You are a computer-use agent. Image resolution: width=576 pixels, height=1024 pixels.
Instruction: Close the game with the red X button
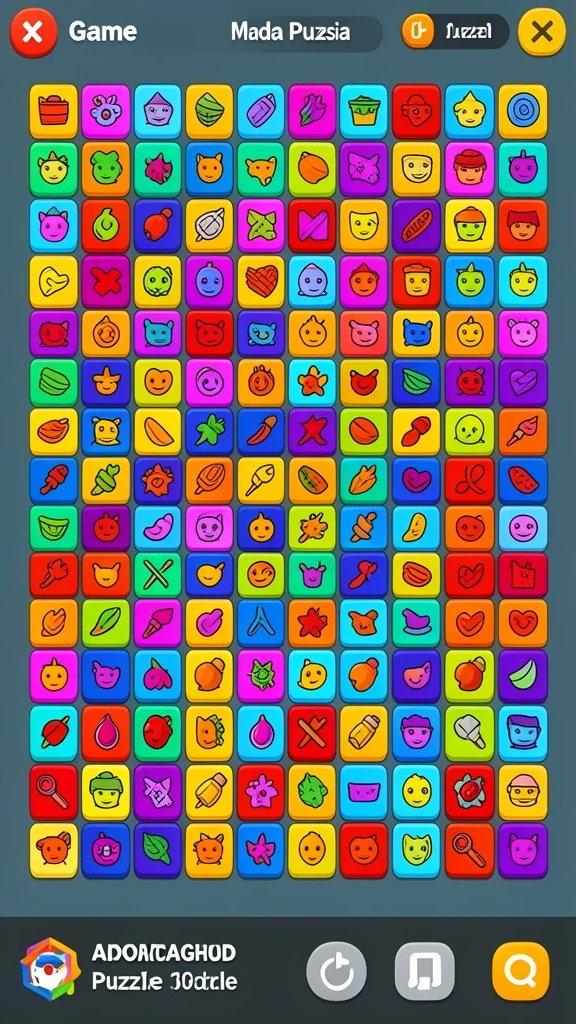[32, 32]
